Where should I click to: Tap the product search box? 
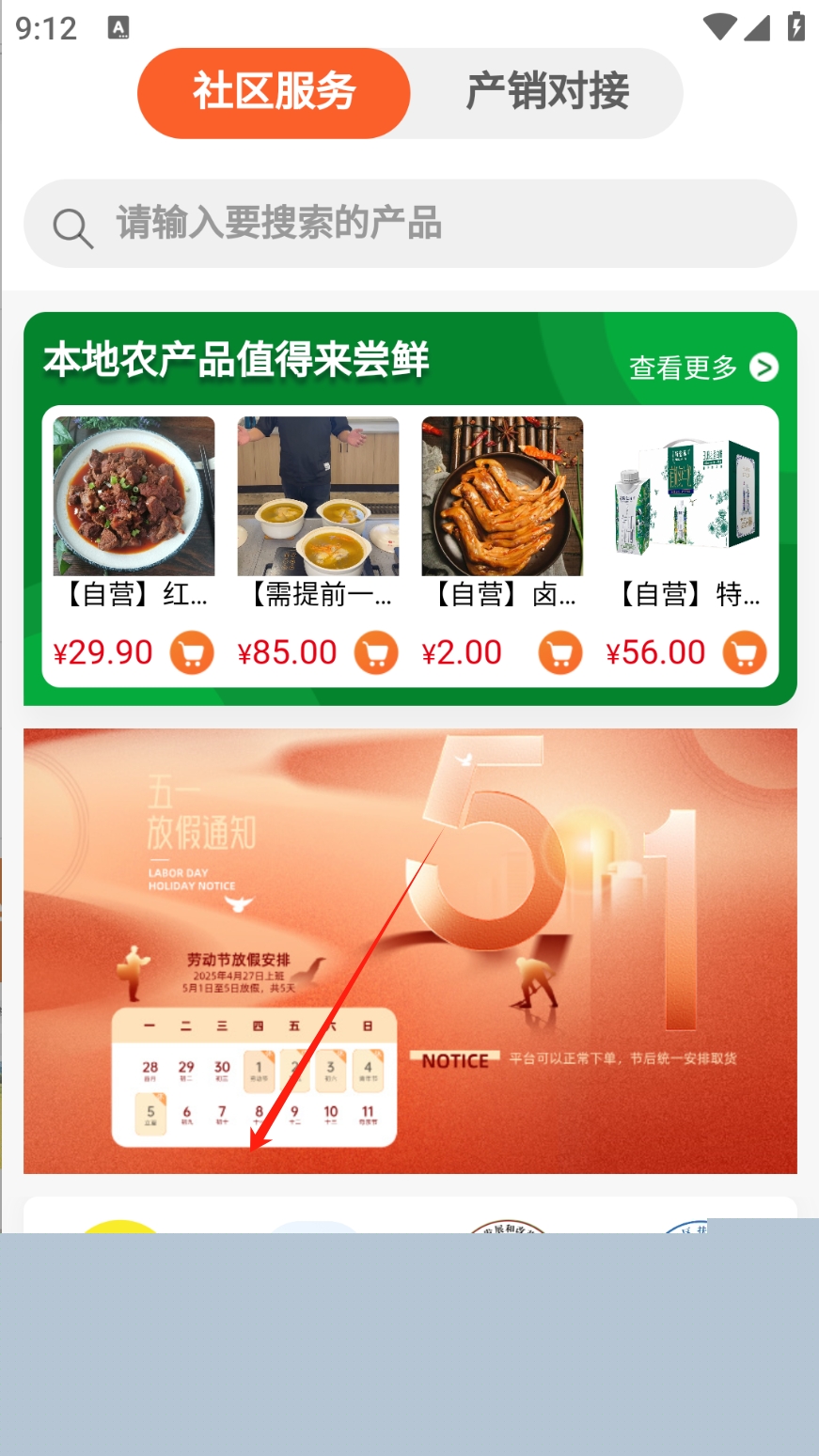410,224
